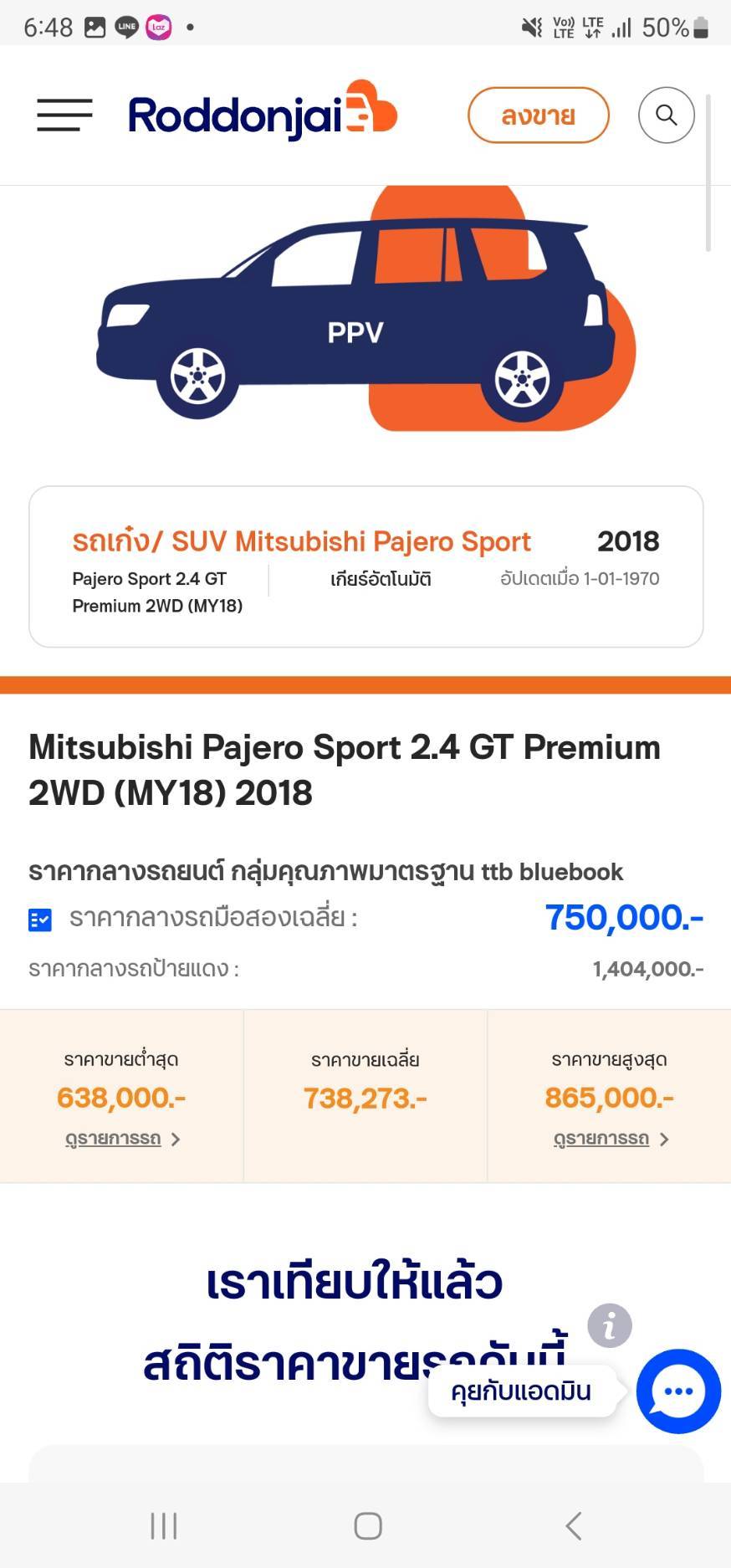Tap the ลงขาย sell button
Image resolution: width=731 pixels, height=1568 pixels.
coord(538,115)
